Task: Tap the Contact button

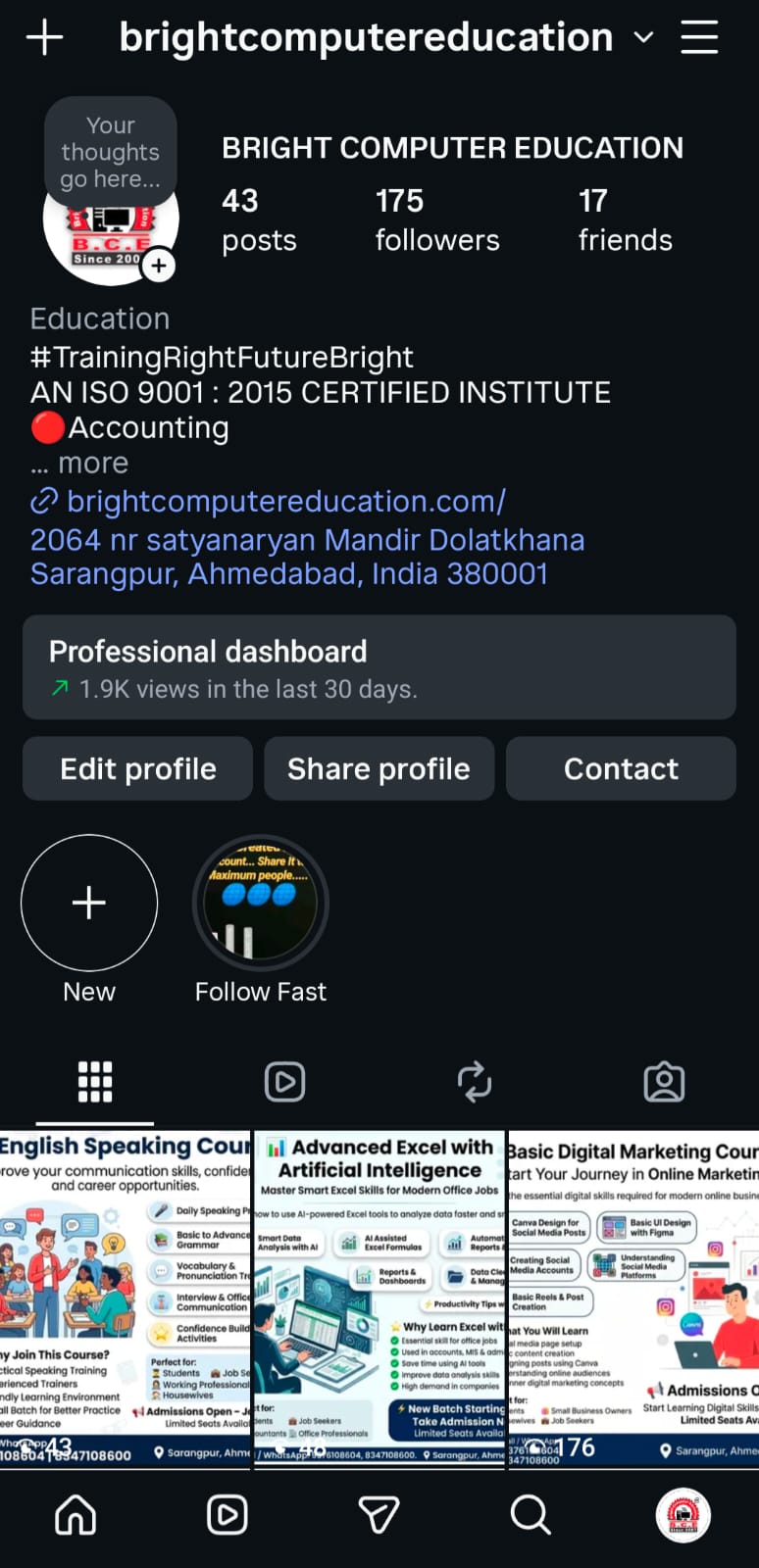Action: coord(620,768)
